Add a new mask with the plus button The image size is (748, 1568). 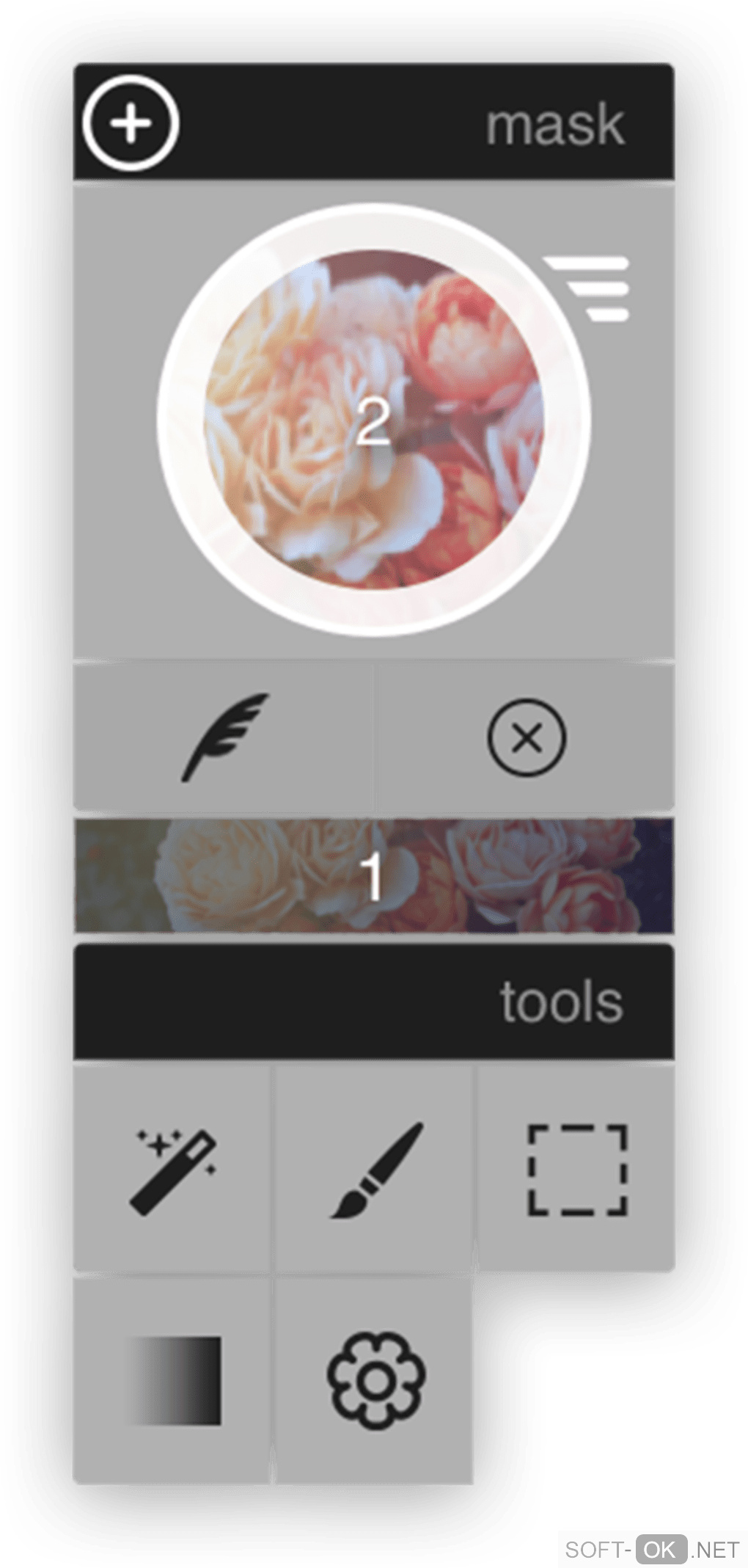click(x=131, y=123)
